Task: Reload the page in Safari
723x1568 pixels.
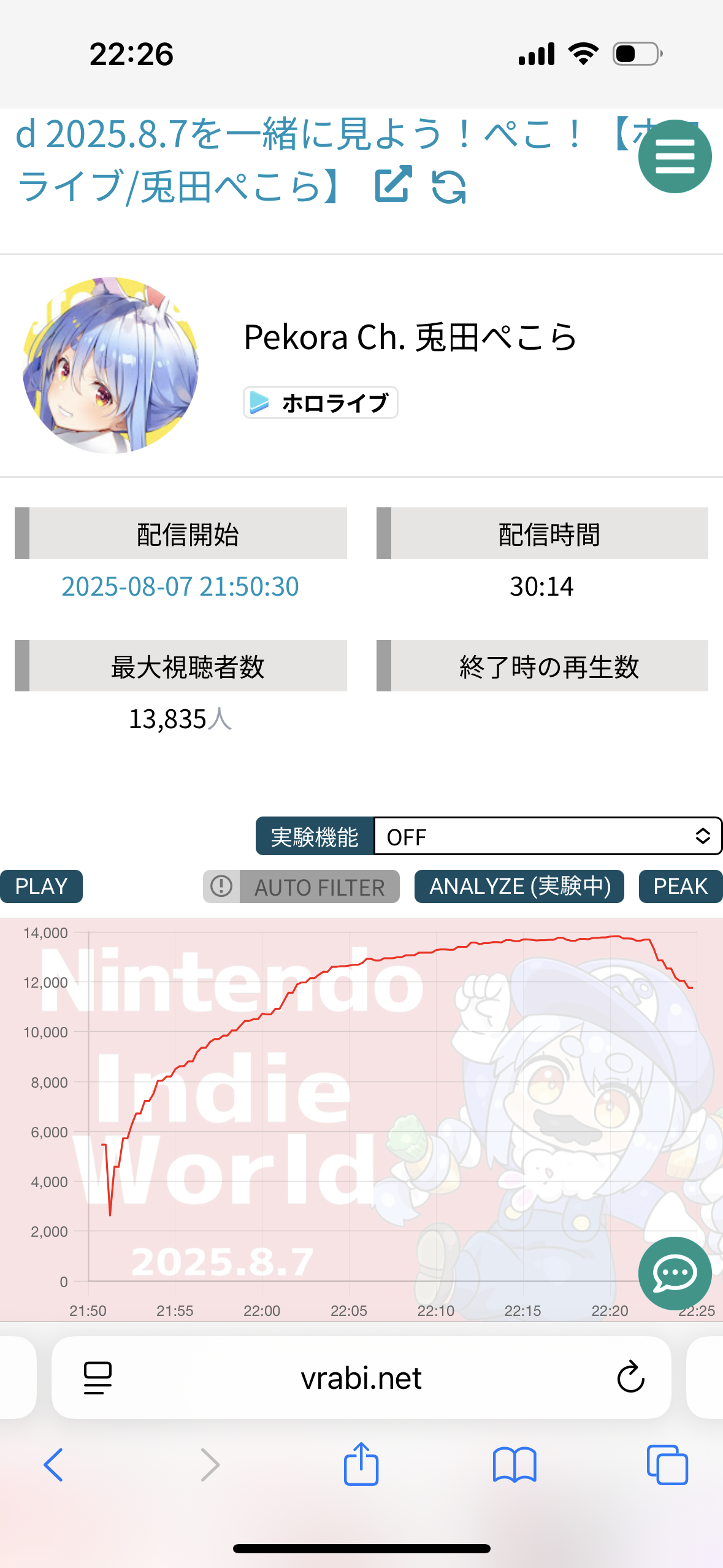Action: (630, 1378)
